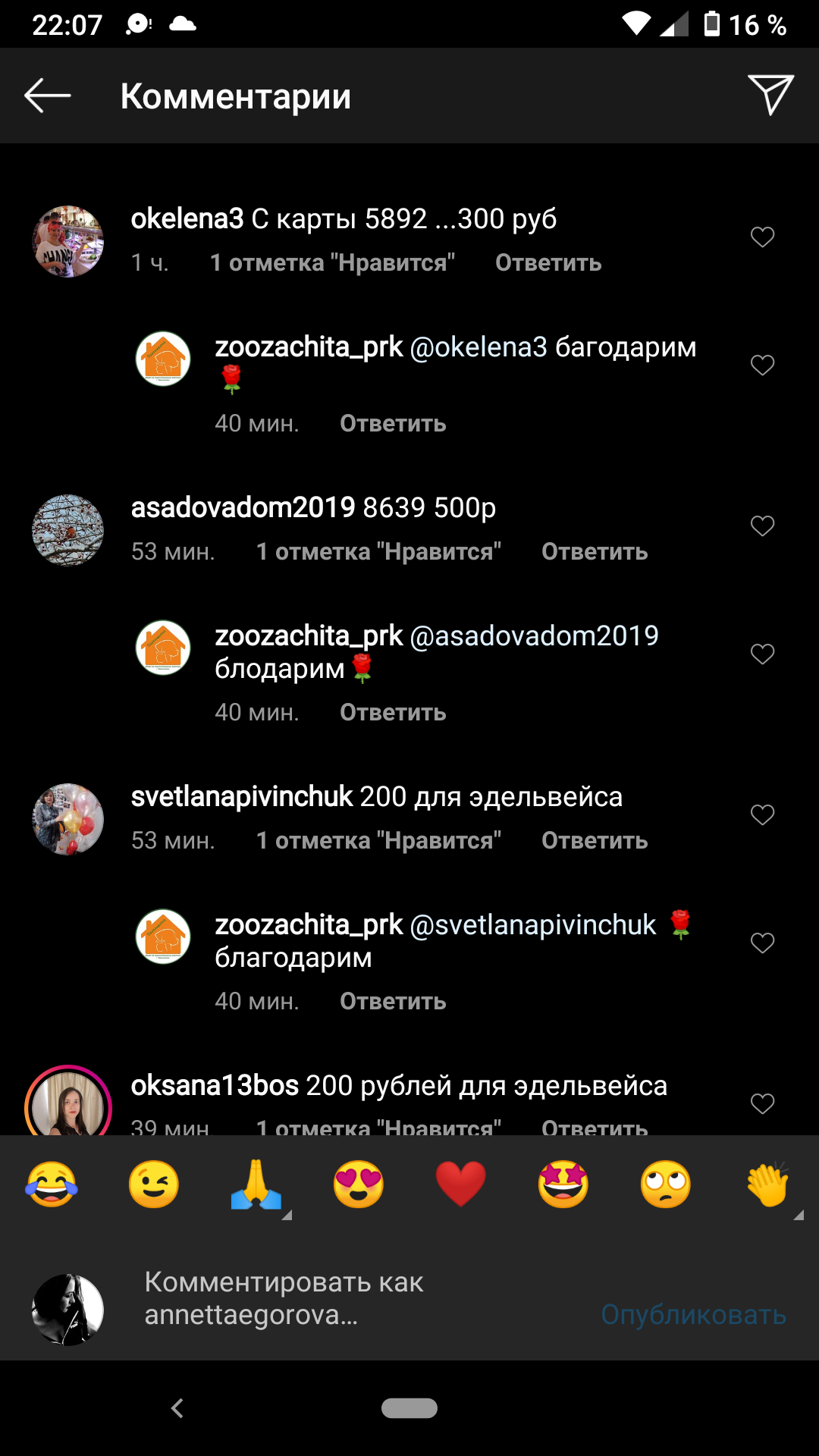Like zoozachita_prk's reply to okelena3
819x1456 pixels.
pos(762,366)
